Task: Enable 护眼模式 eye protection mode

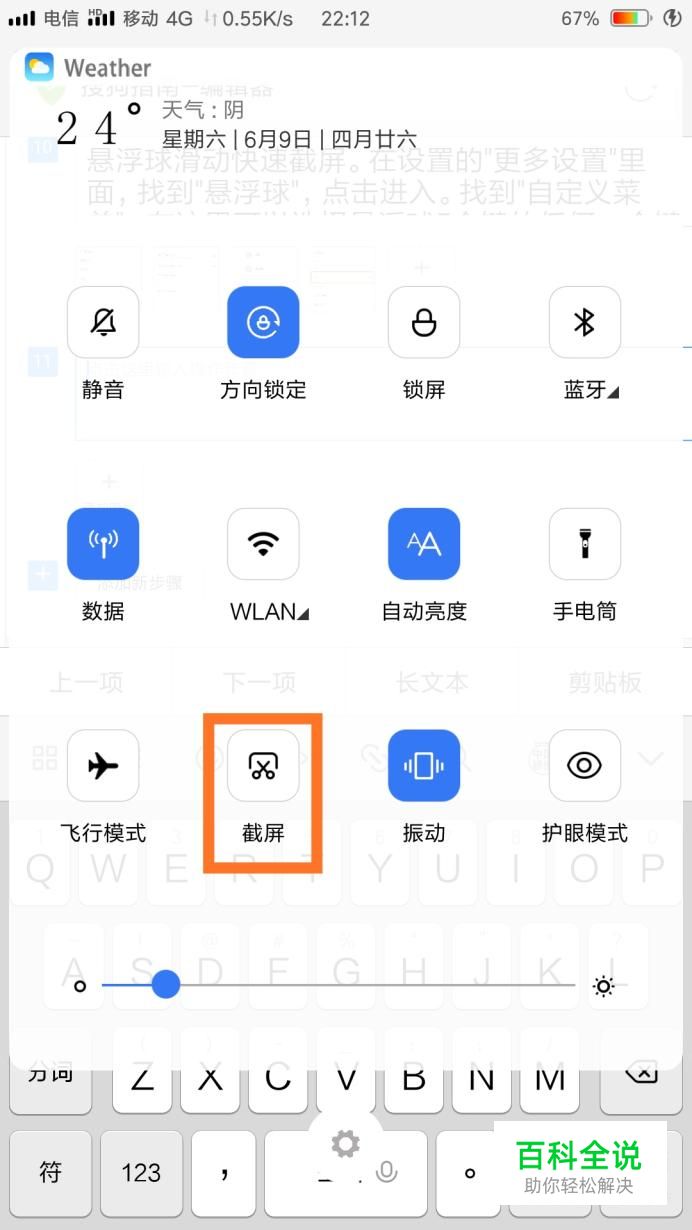Action: coord(585,766)
